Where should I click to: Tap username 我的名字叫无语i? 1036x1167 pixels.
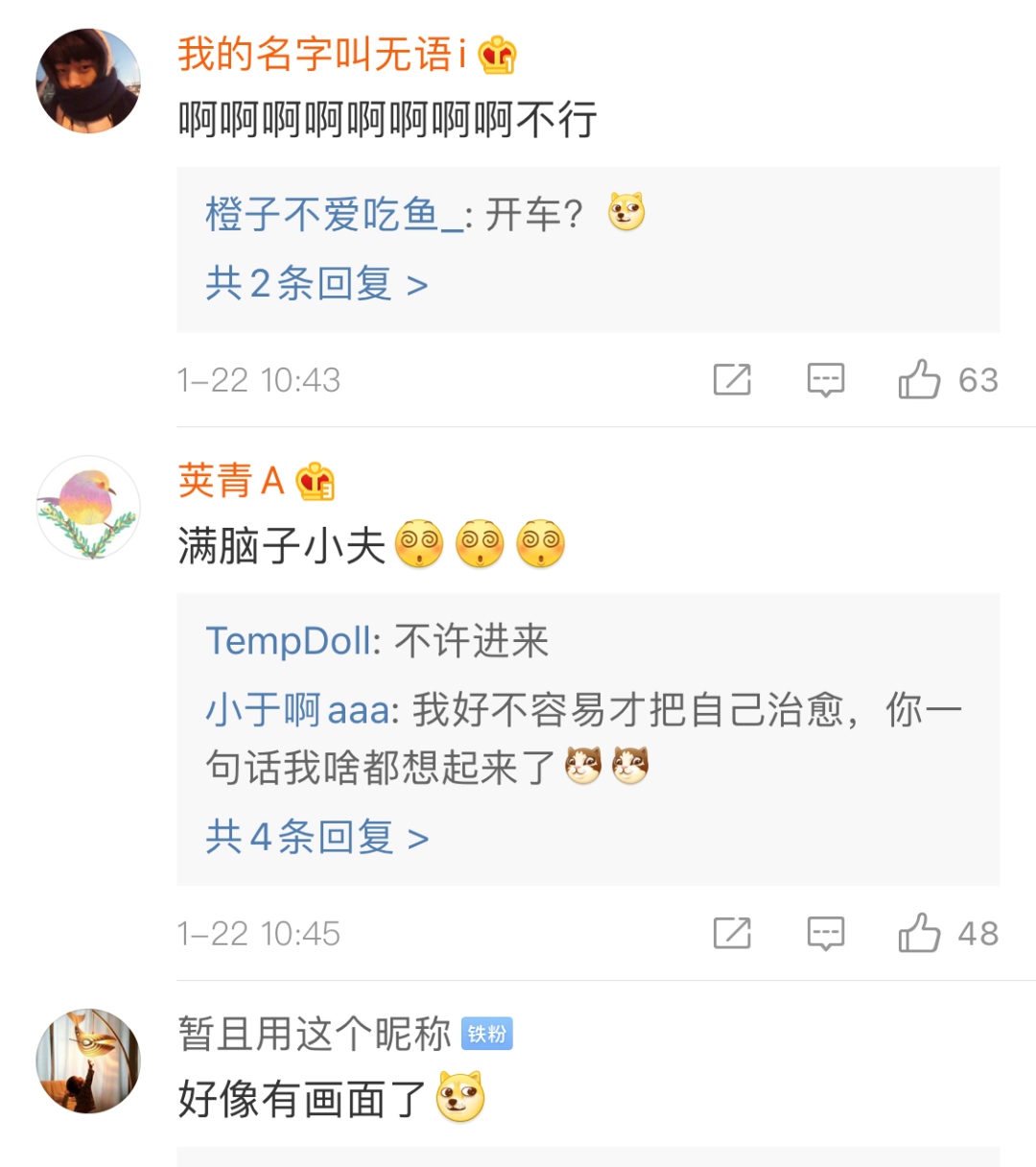coord(321,54)
